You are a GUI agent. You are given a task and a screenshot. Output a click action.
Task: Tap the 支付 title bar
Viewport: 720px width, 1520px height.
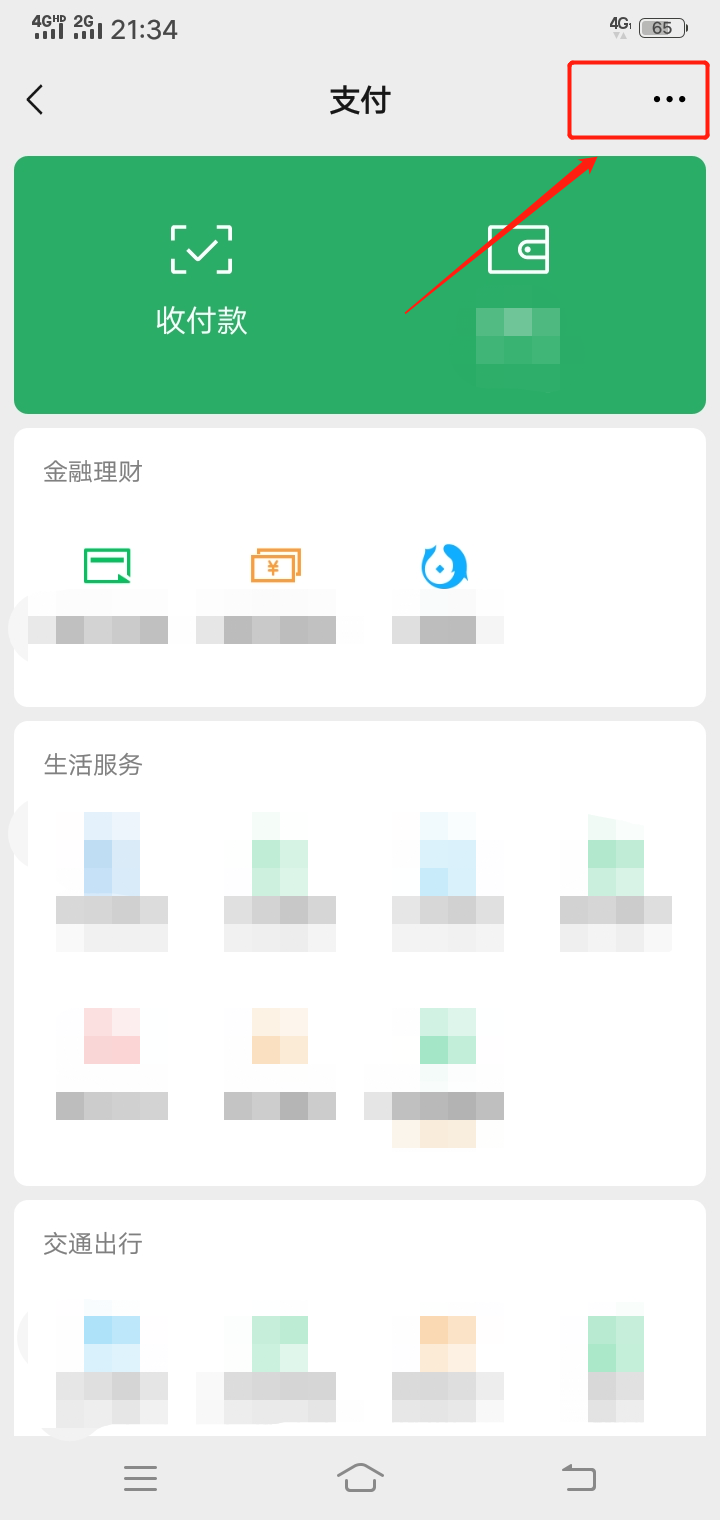tap(360, 99)
